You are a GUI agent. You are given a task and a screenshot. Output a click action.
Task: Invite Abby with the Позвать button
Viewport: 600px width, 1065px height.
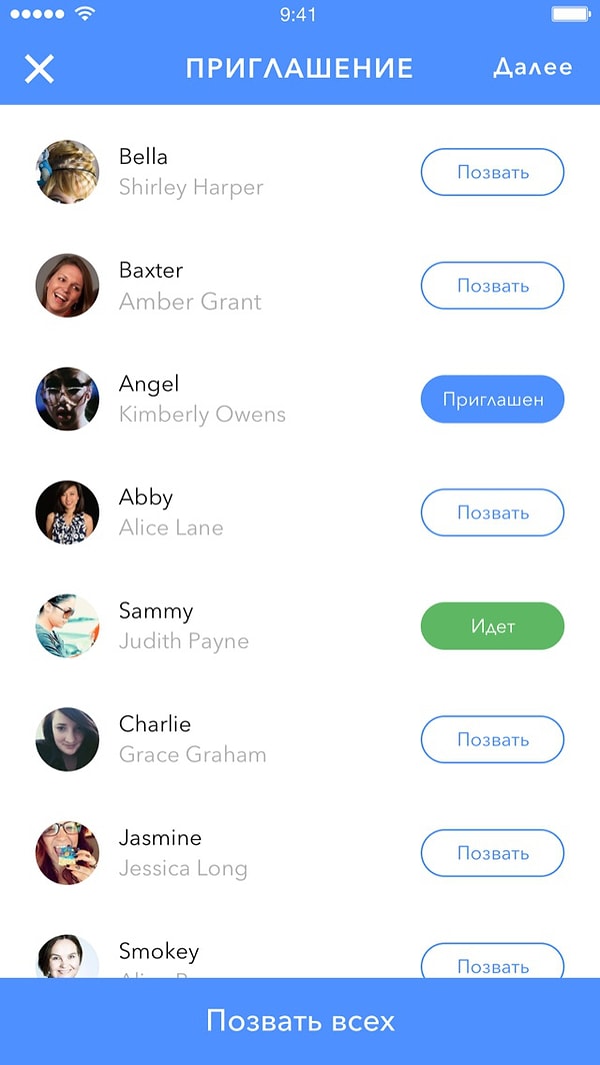point(492,513)
